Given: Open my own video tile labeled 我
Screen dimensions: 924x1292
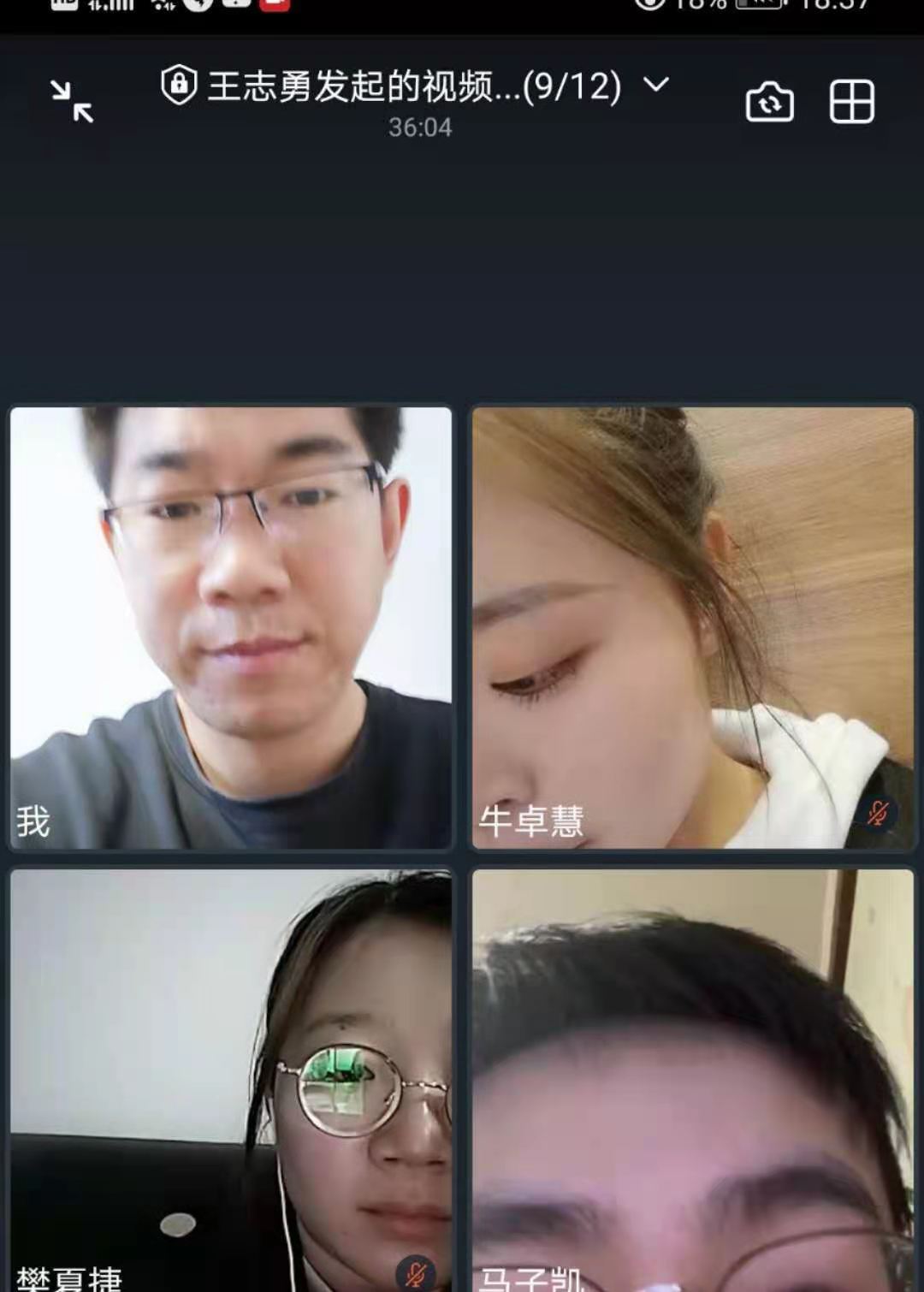Looking at the screenshot, I should point(231,627).
